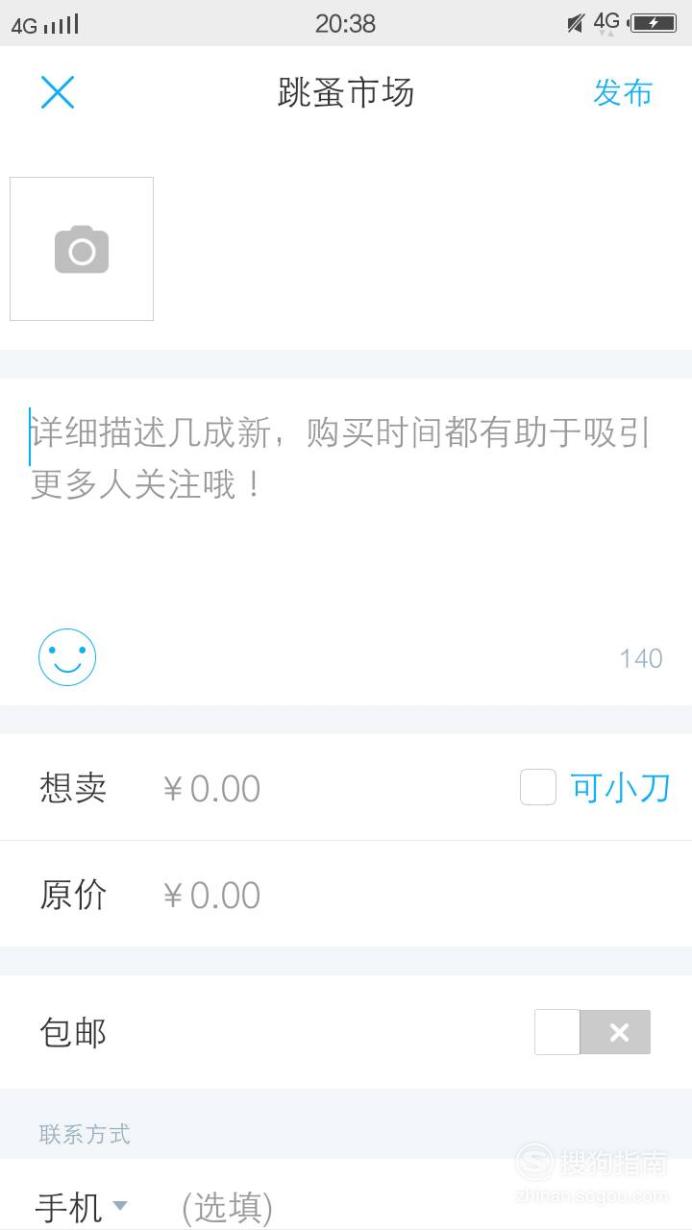692x1230 pixels.
Task: Tap the optional contact number field
Action: pos(420,1207)
